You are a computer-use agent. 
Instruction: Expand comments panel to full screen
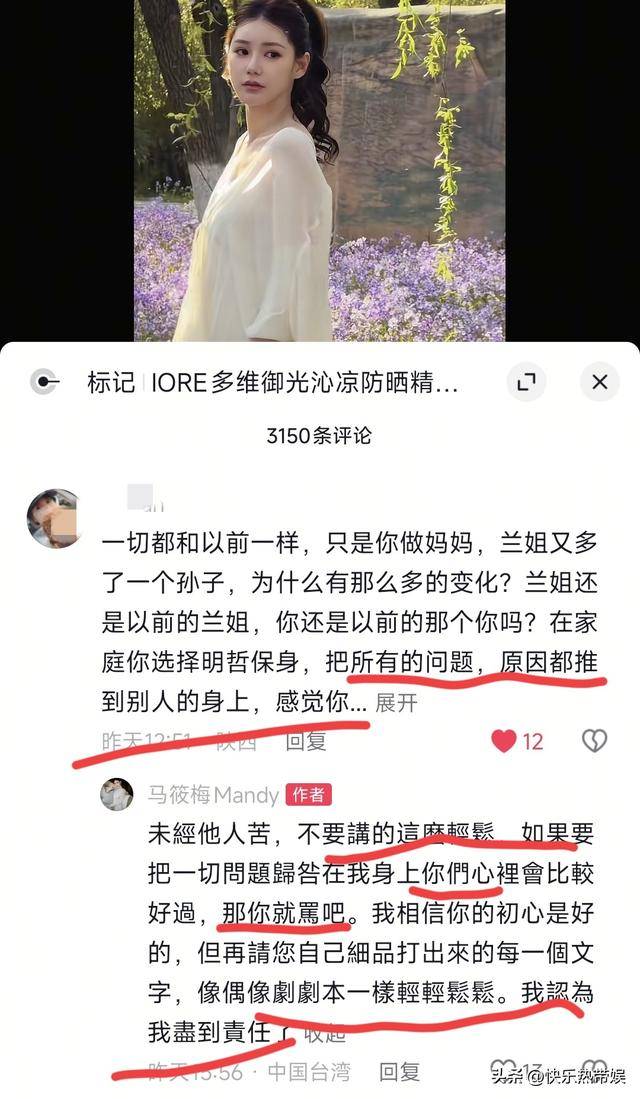tap(526, 382)
